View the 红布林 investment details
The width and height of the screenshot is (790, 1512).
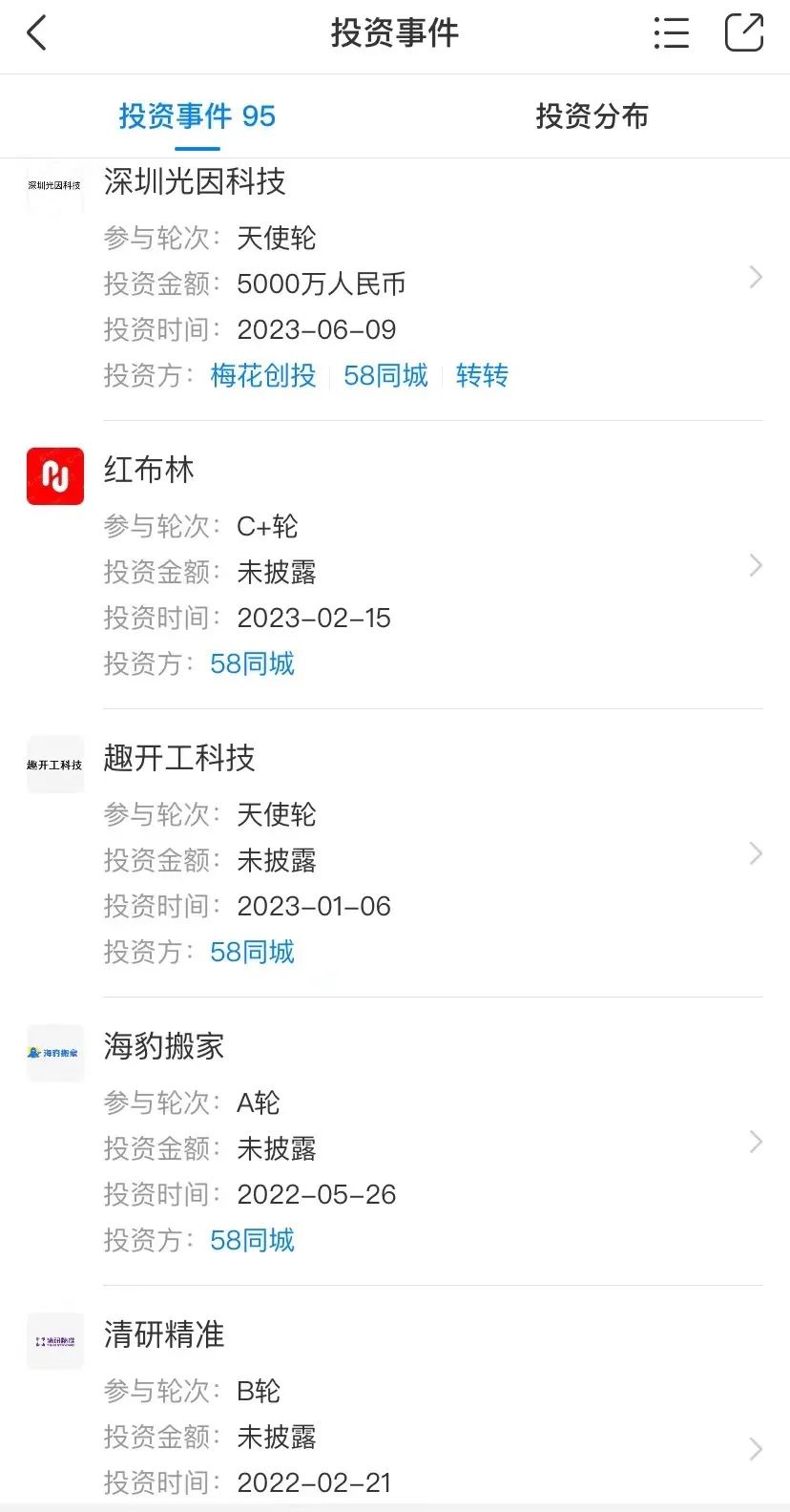click(x=149, y=470)
